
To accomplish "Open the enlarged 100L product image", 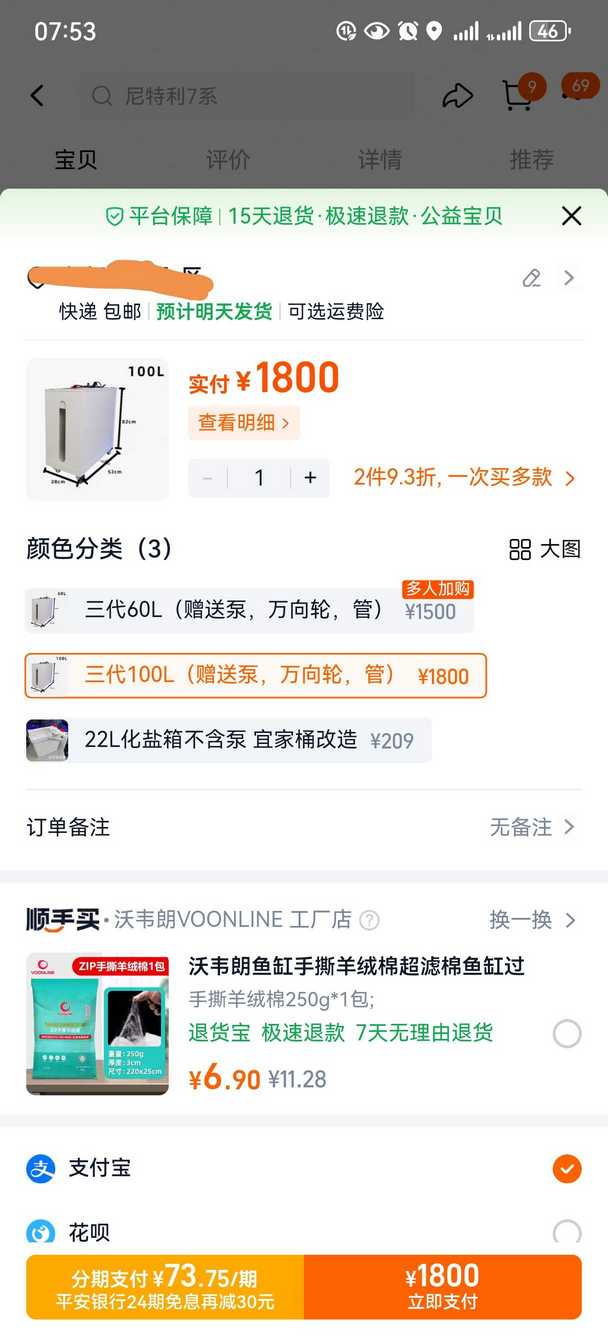I will (98, 429).
